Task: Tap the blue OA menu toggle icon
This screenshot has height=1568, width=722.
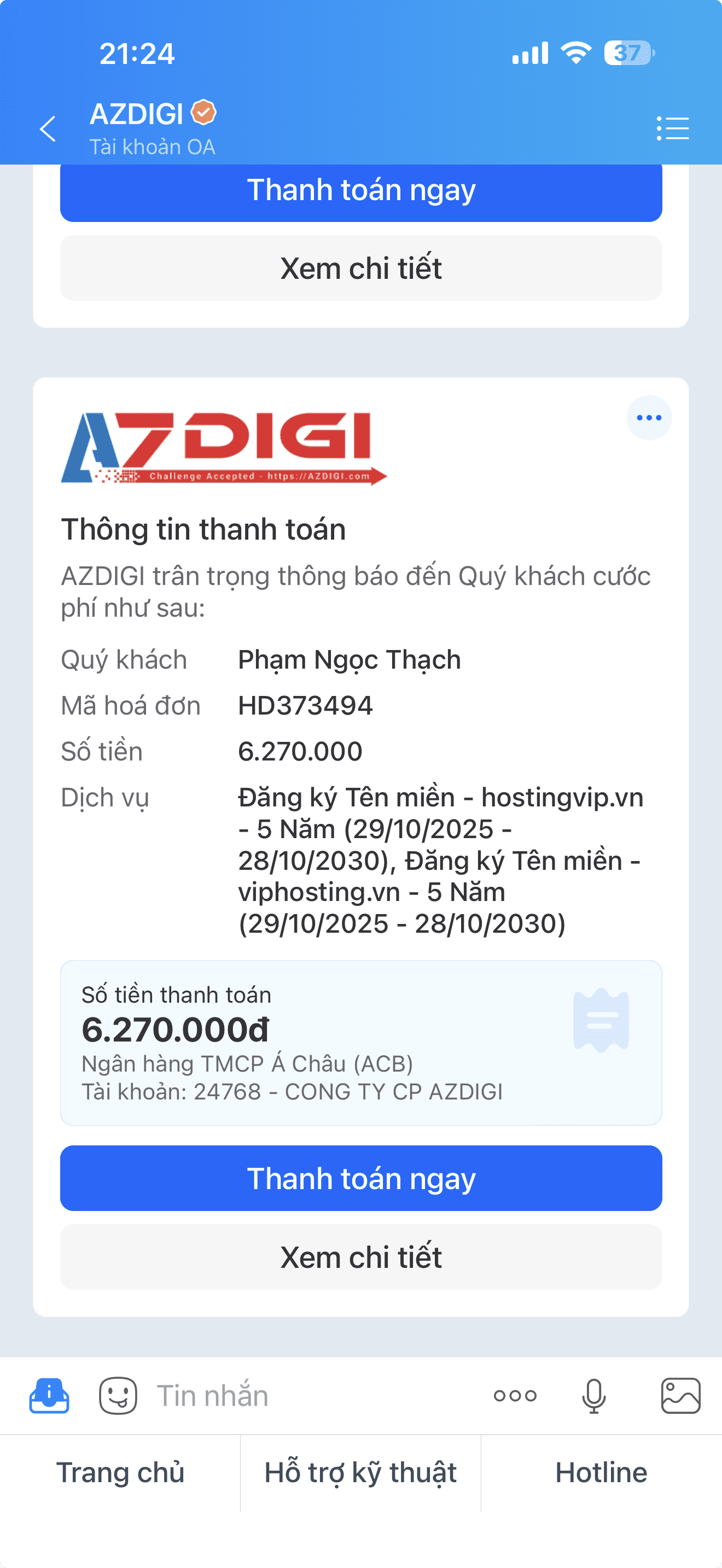Action: [49, 1395]
